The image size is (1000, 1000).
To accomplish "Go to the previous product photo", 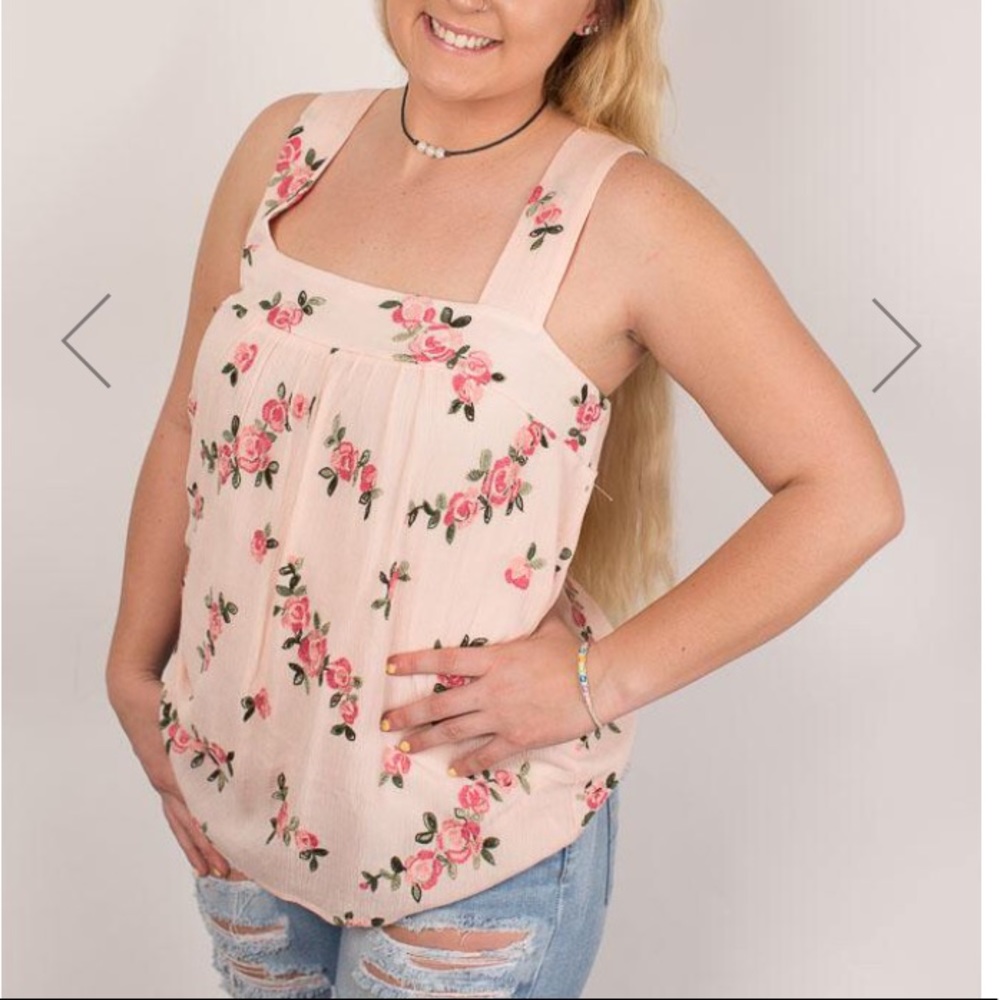I will [x=86, y=341].
